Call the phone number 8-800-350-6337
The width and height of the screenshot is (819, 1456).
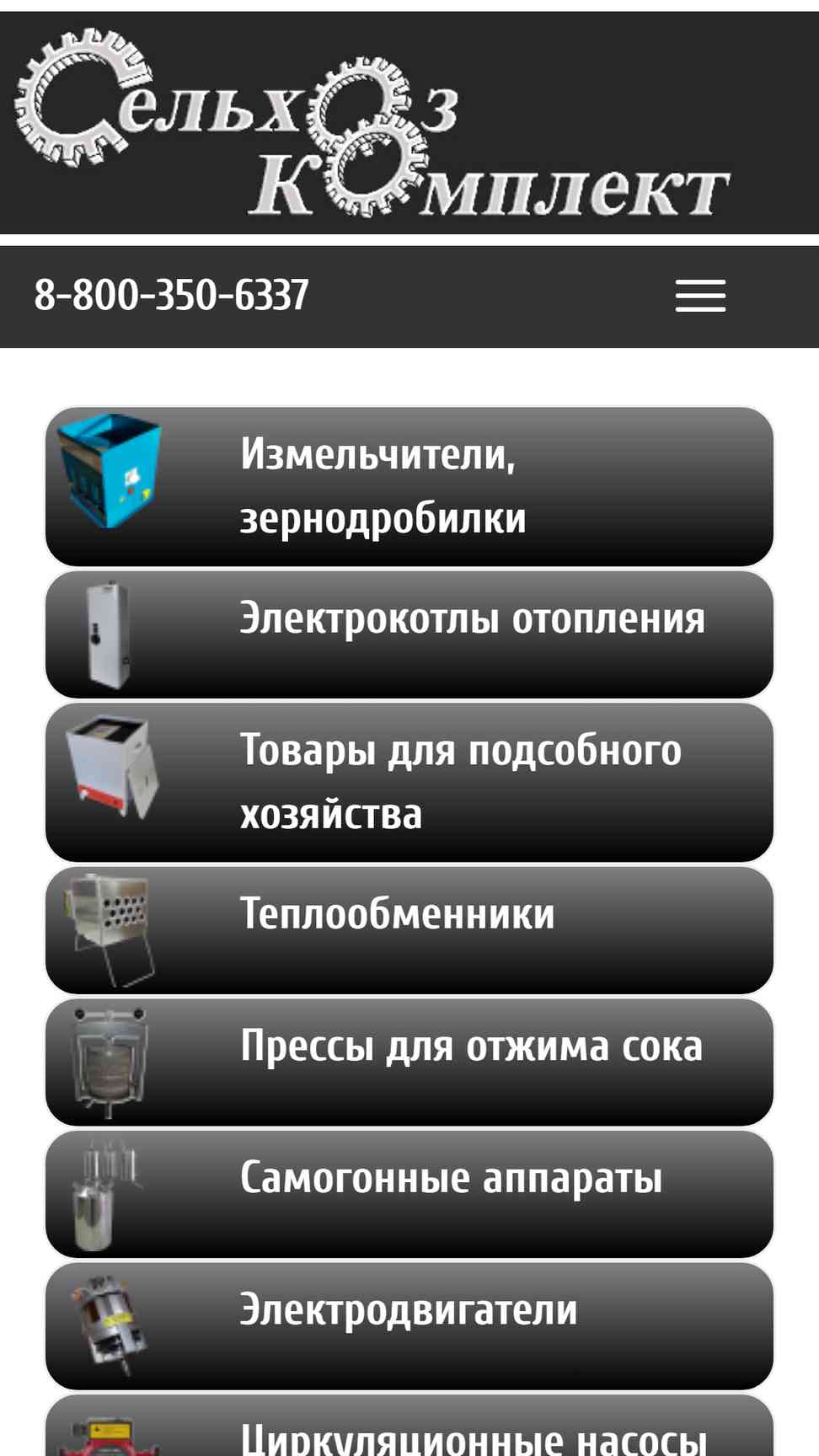[x=172, y=296]
